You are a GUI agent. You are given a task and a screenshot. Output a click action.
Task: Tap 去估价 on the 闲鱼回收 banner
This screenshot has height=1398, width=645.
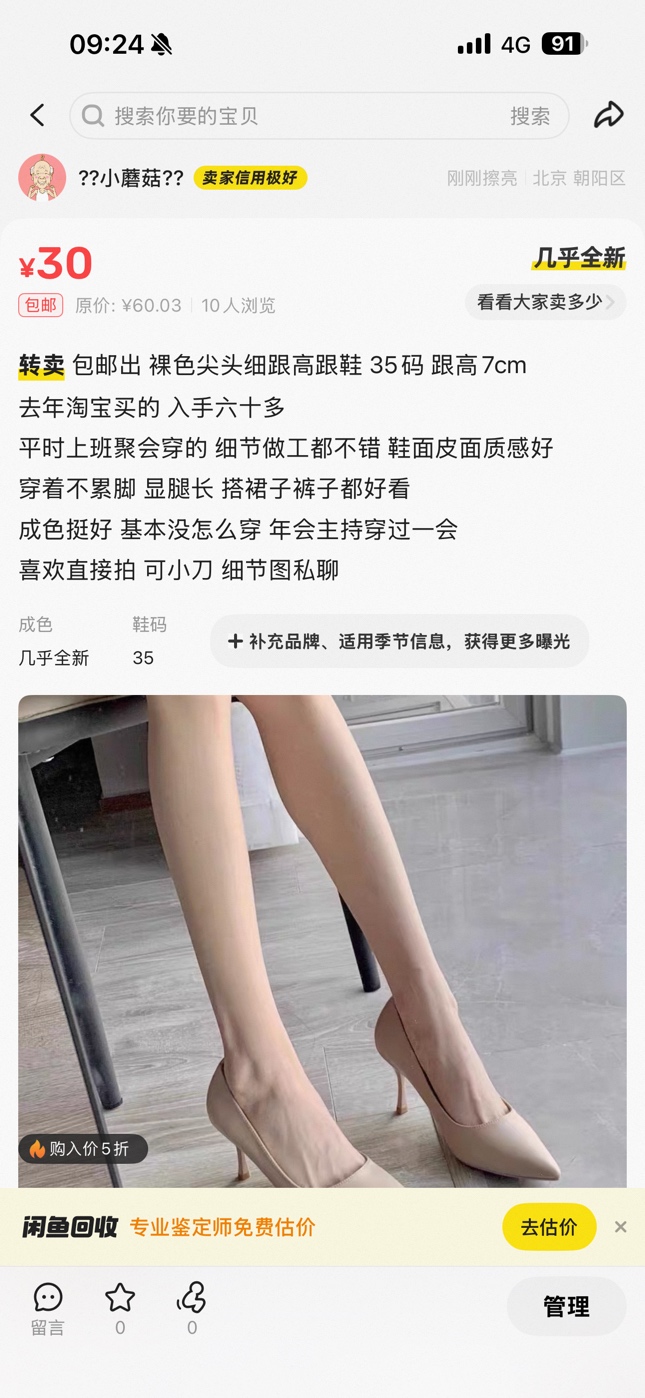click(549, 1227)
